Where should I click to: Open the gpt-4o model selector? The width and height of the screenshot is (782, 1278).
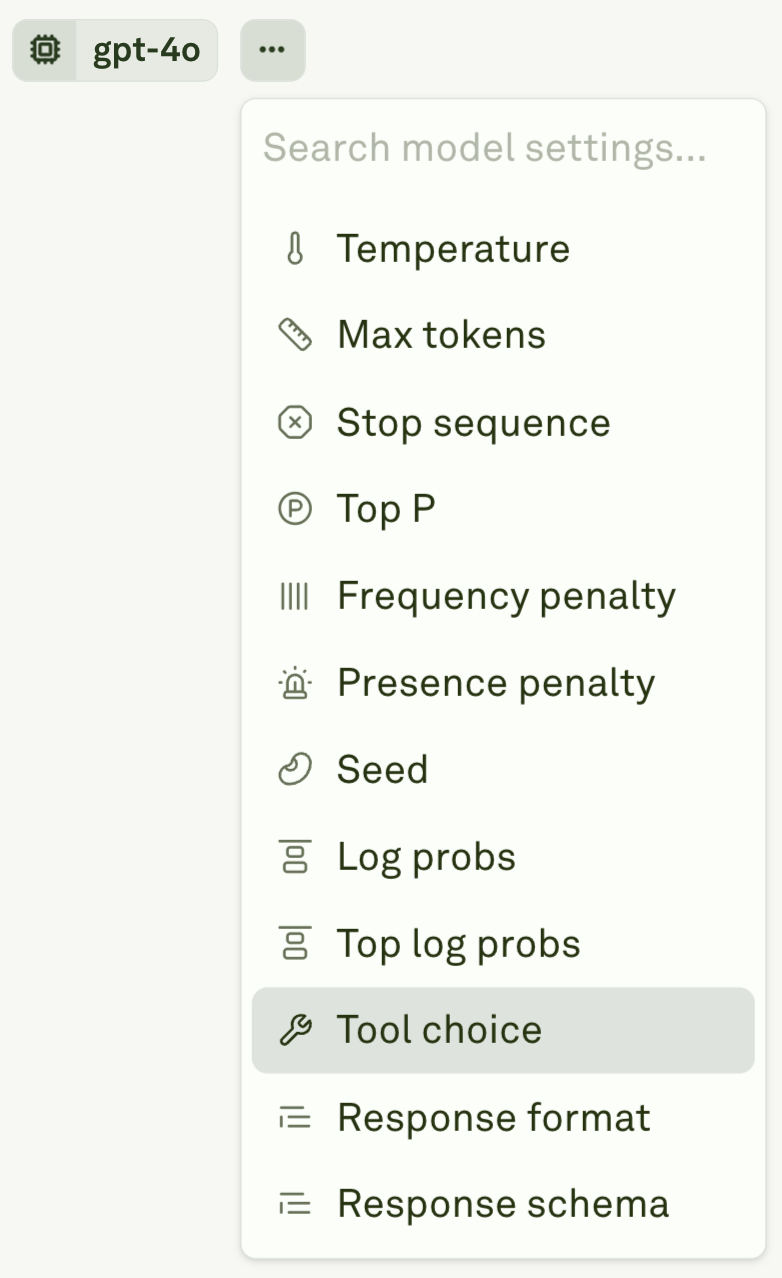point(115,50)
